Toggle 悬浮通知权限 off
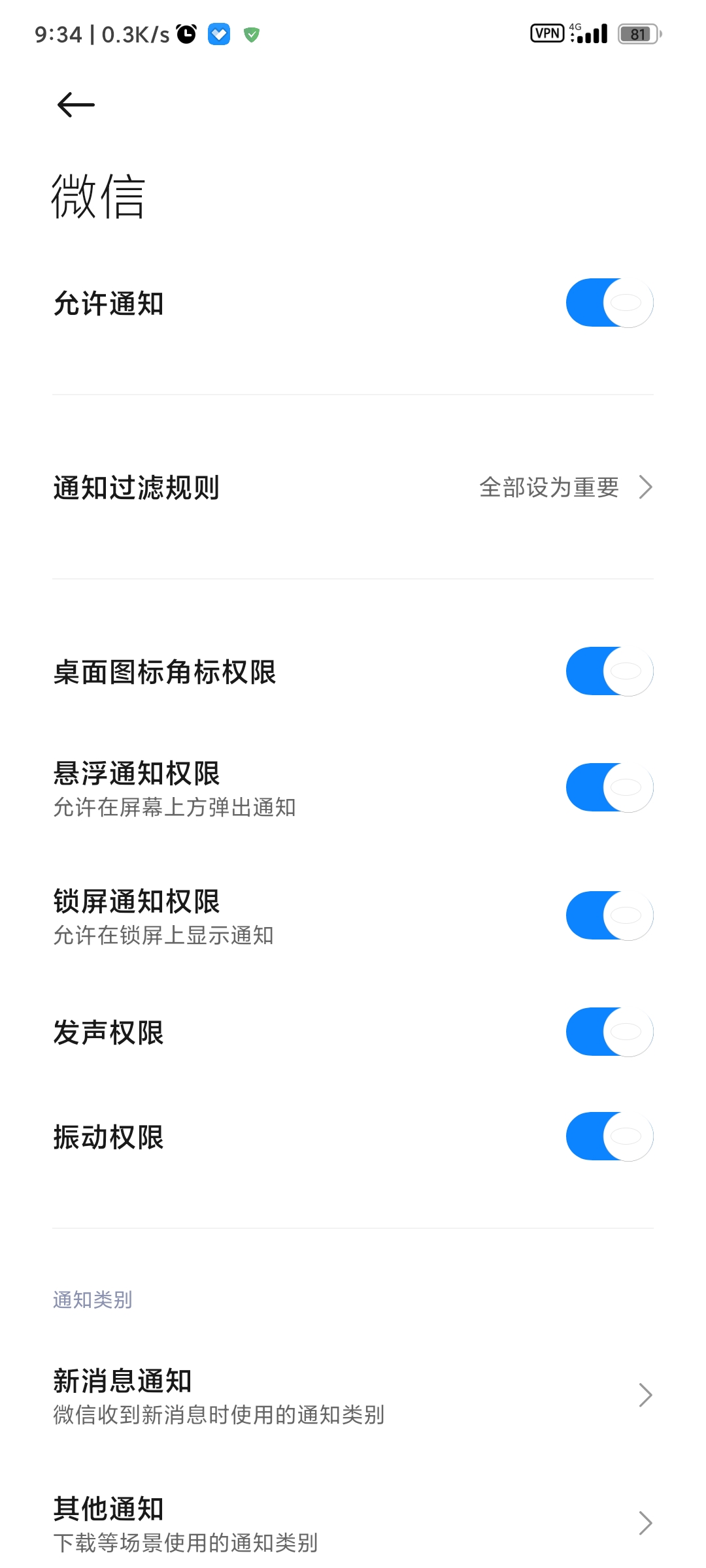This screenshot has width=706, height=1568. [609, 788]
